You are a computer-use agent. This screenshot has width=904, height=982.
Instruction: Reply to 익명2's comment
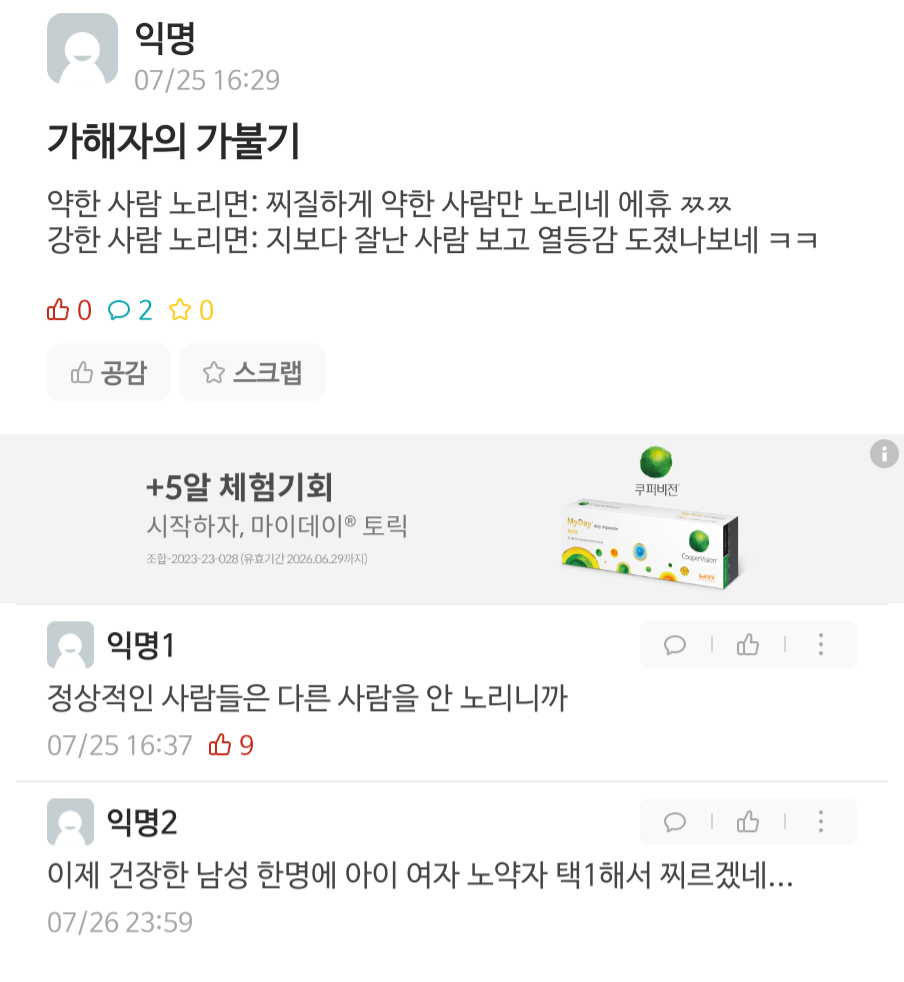(x=675, y=822)
